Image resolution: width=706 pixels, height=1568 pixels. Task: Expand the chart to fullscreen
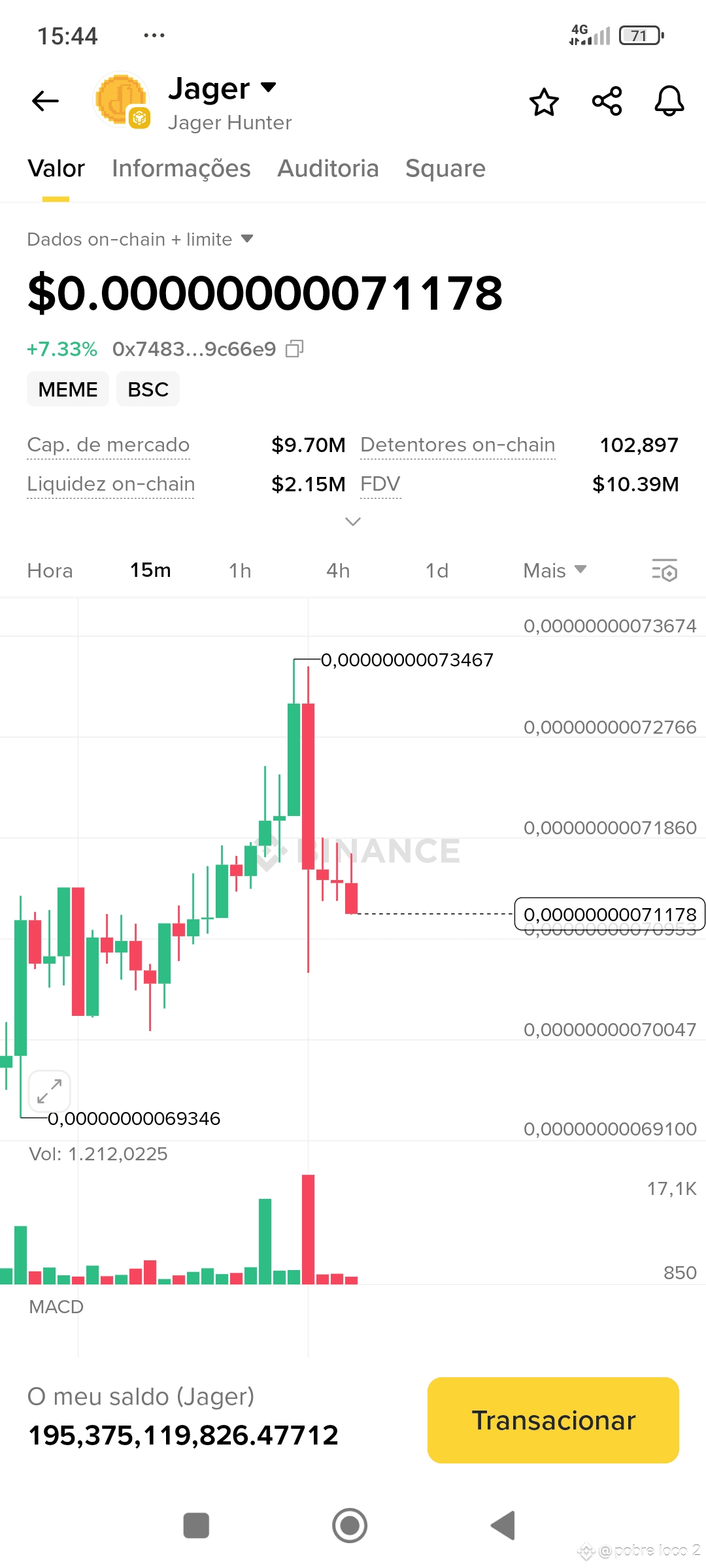[x=50, y=1091]
